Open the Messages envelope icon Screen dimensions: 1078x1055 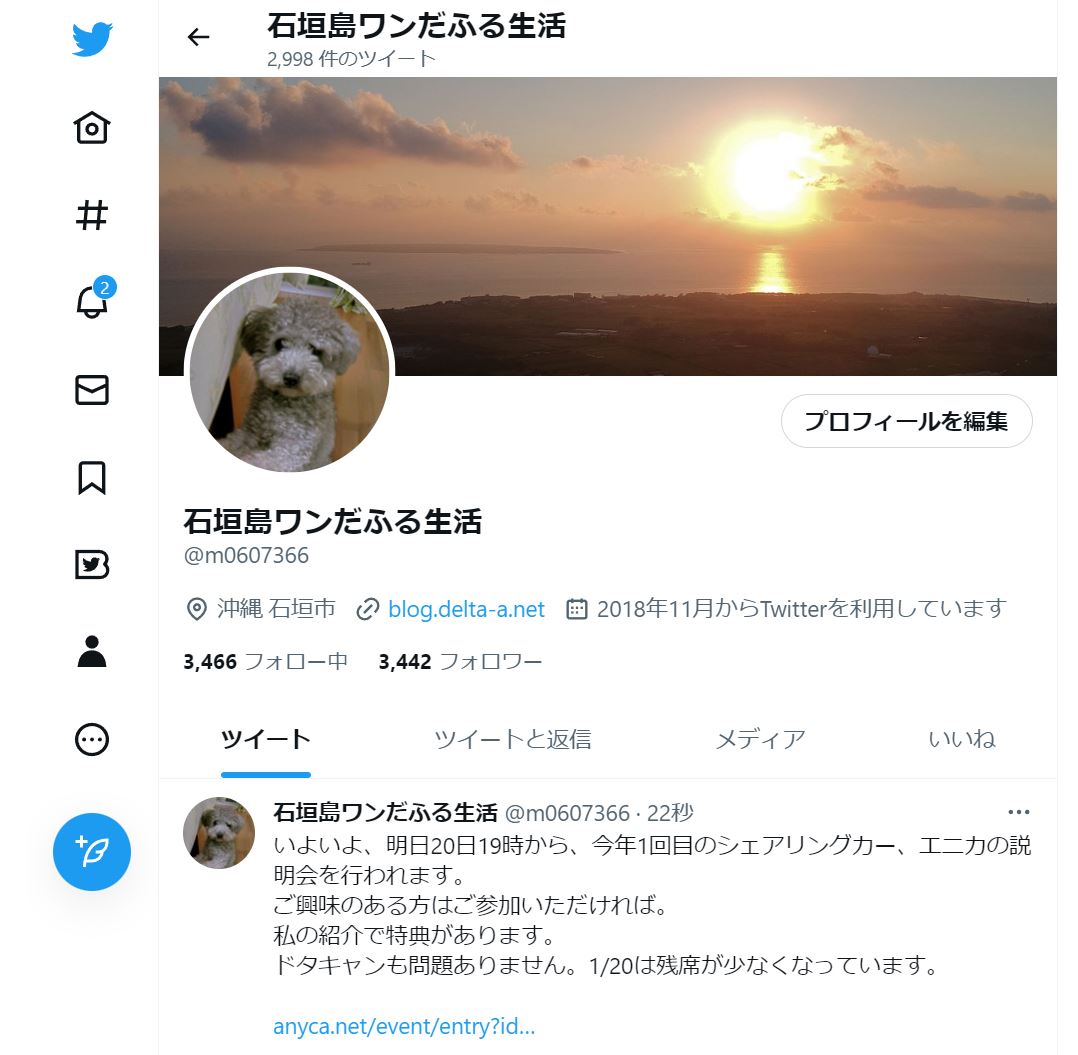(x=92, y=390)
